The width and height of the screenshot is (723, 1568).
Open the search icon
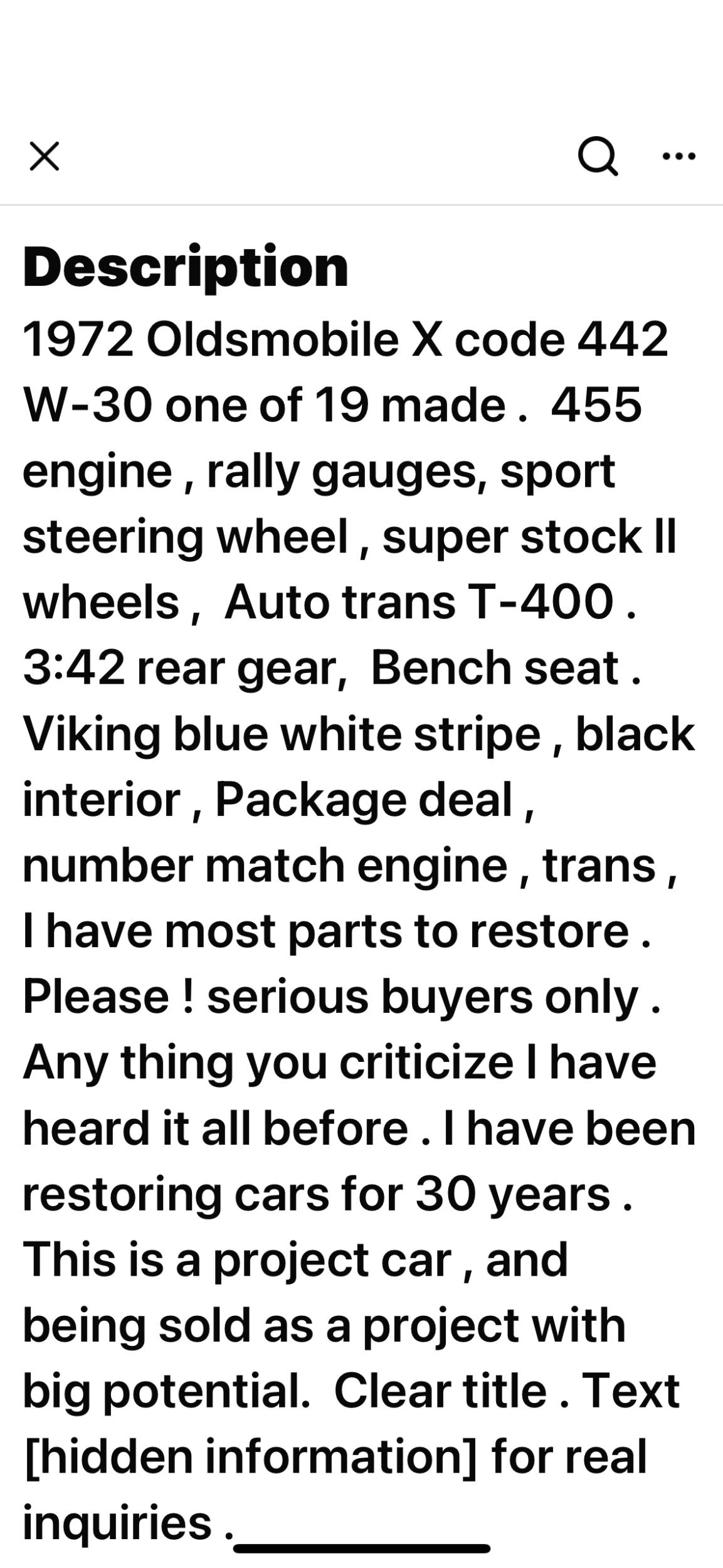[598, 156]
